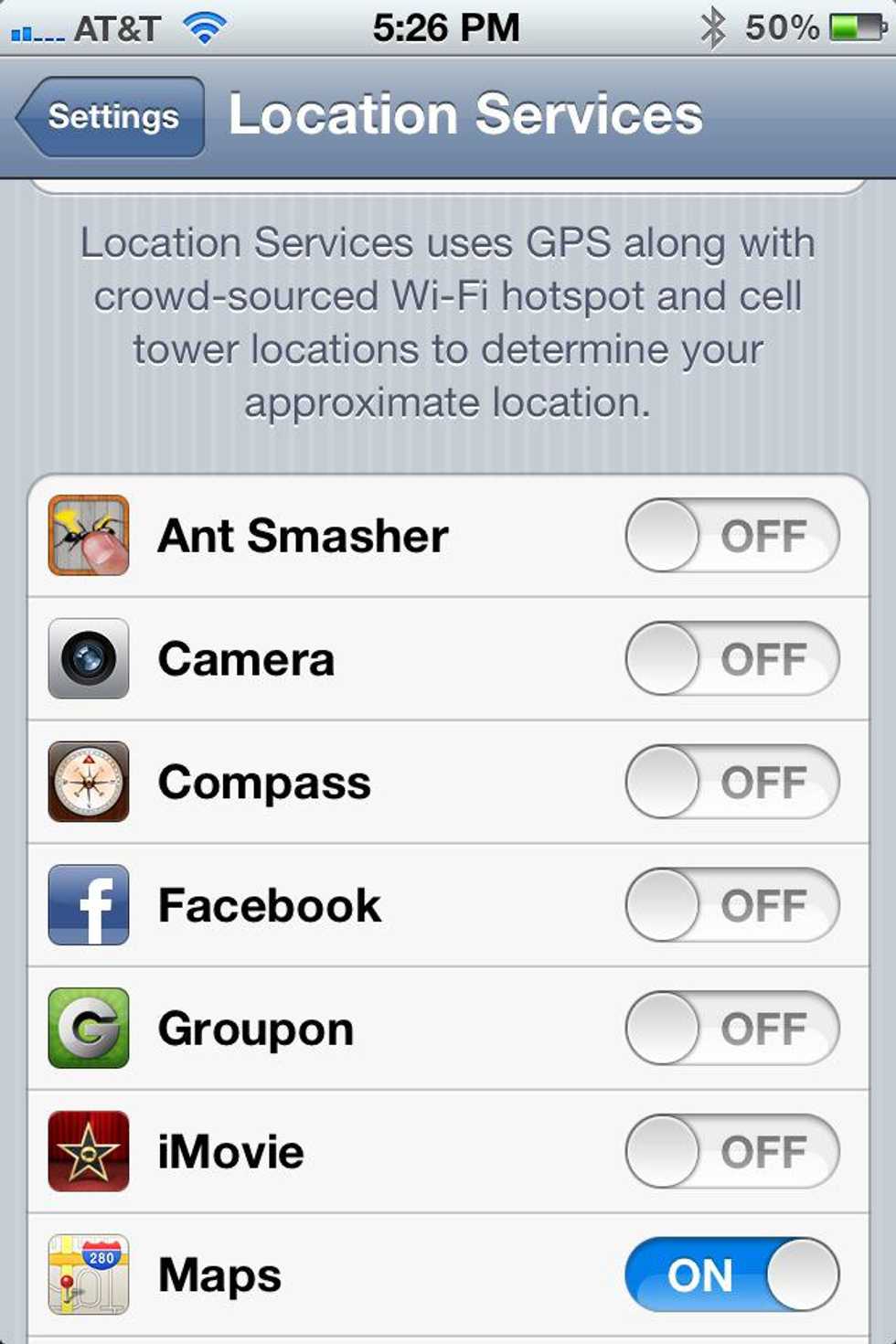This screenshot has width=896, height=1344.
Task: Turn on Camera location access
Action: pos(731,659)
